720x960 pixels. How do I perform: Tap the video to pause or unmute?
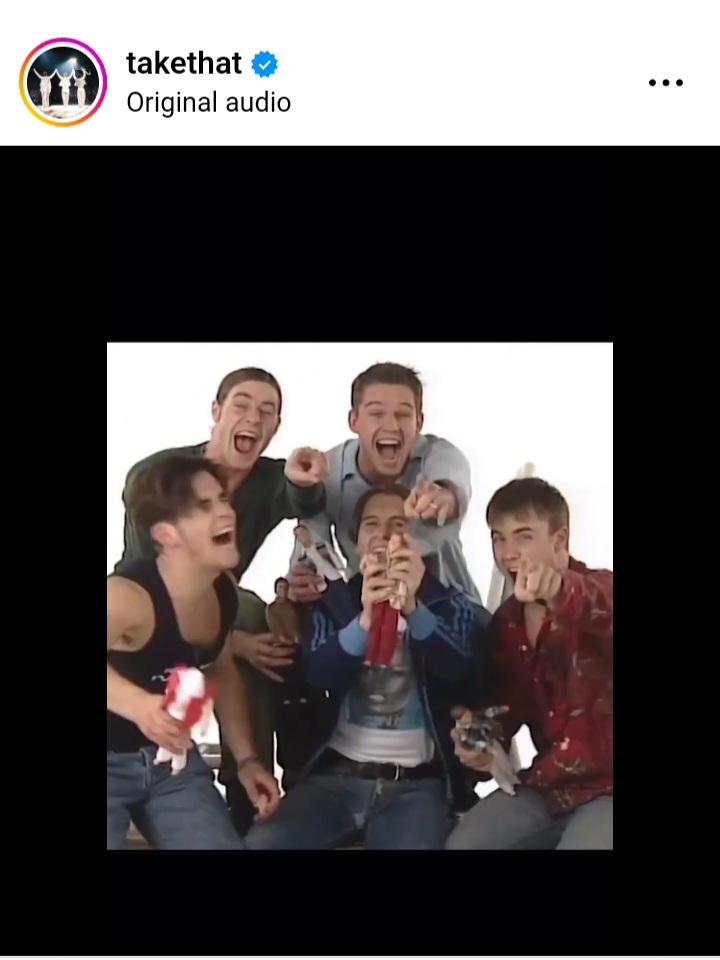[360, 595]
